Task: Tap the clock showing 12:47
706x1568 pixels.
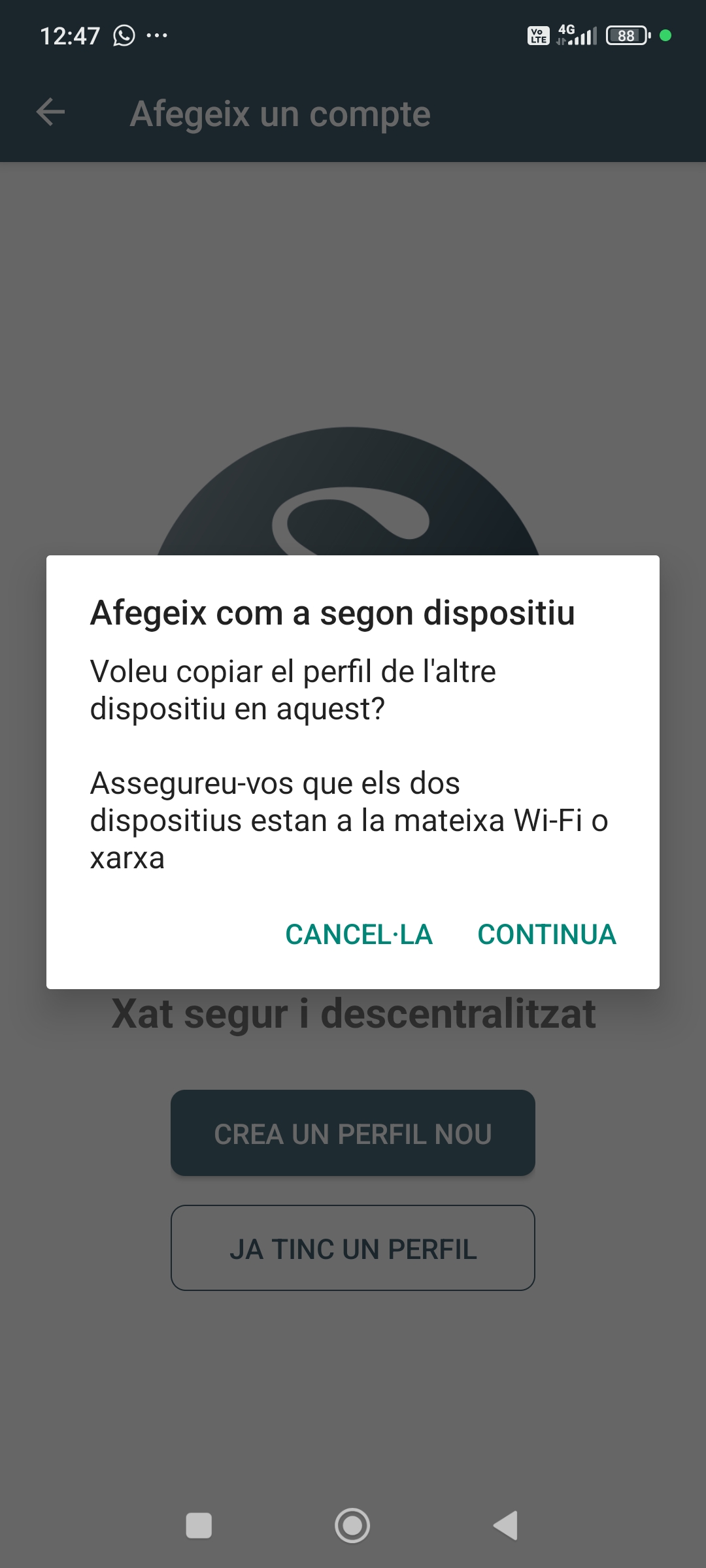Action: click(72, 36)
